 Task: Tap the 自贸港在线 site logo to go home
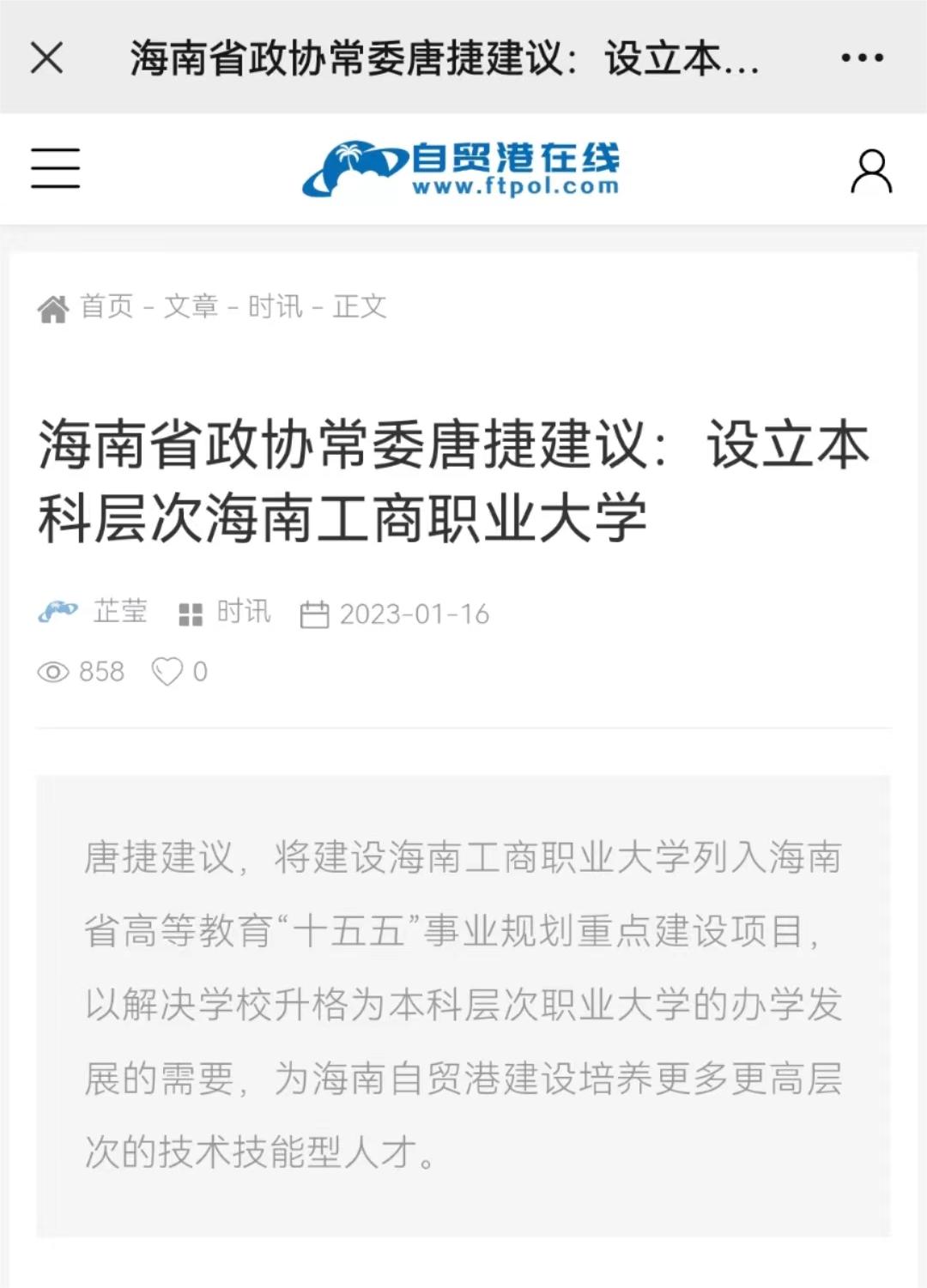click(x=462, y=169)
